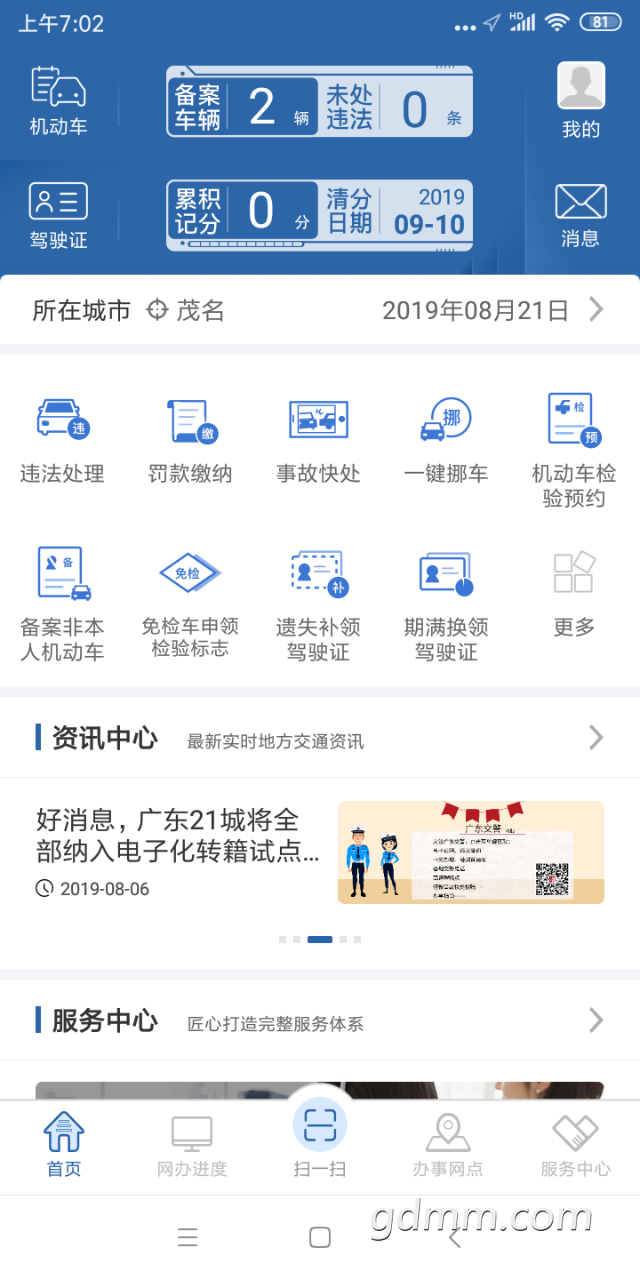Open 违法处理 violation handling

[62, 440]
